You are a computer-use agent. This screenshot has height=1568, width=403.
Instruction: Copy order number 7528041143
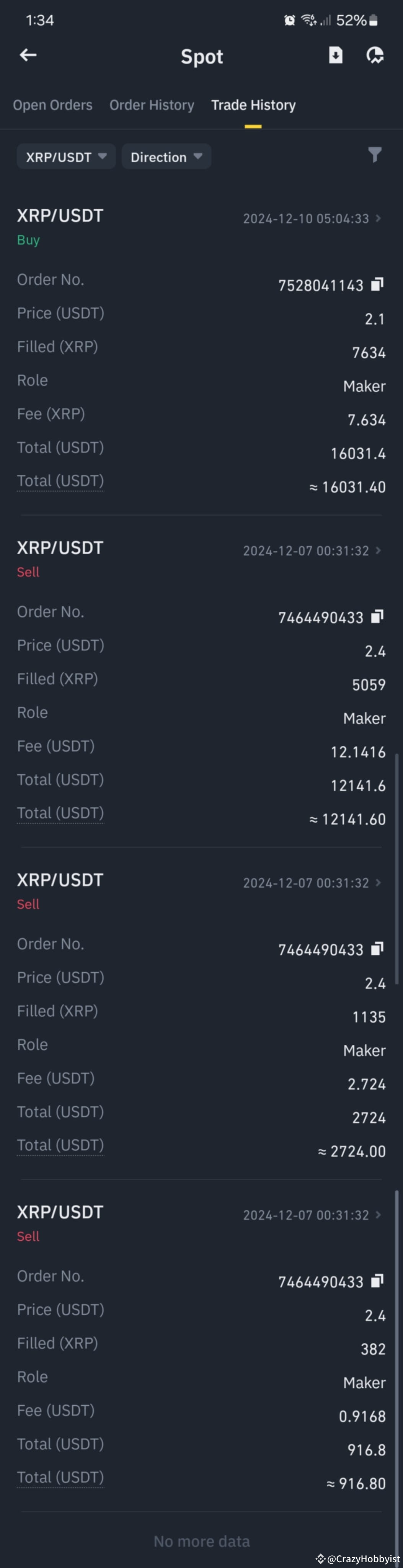(x=377, y=284)
